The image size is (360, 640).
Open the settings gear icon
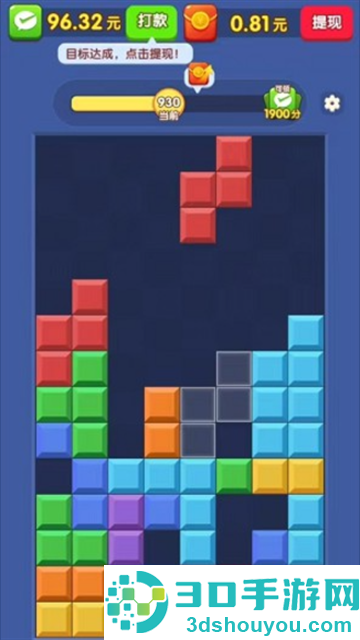(x=332, y=103)
